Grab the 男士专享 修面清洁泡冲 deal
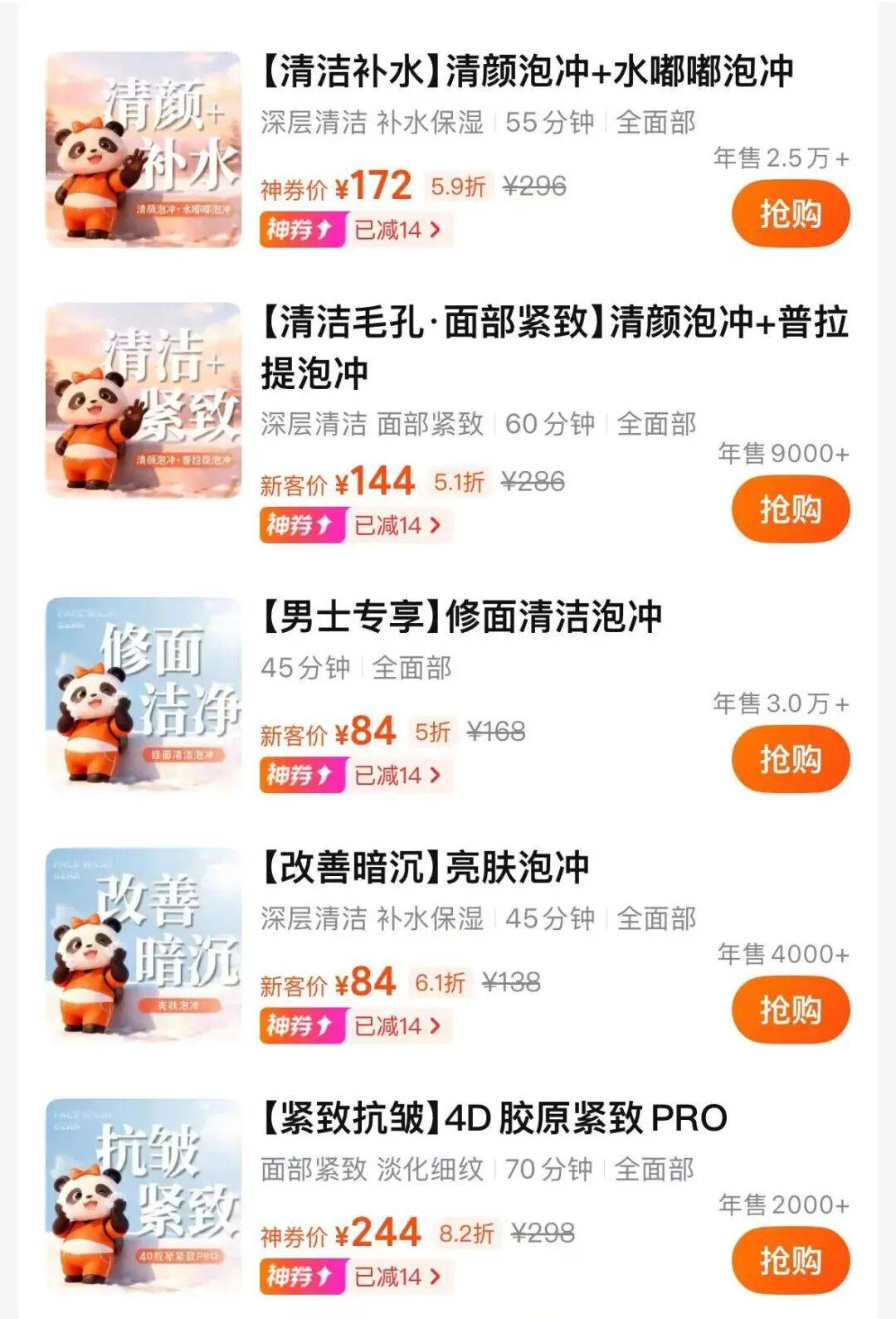The width and height of the screenshot is (896, 1319). coord(790,759)
